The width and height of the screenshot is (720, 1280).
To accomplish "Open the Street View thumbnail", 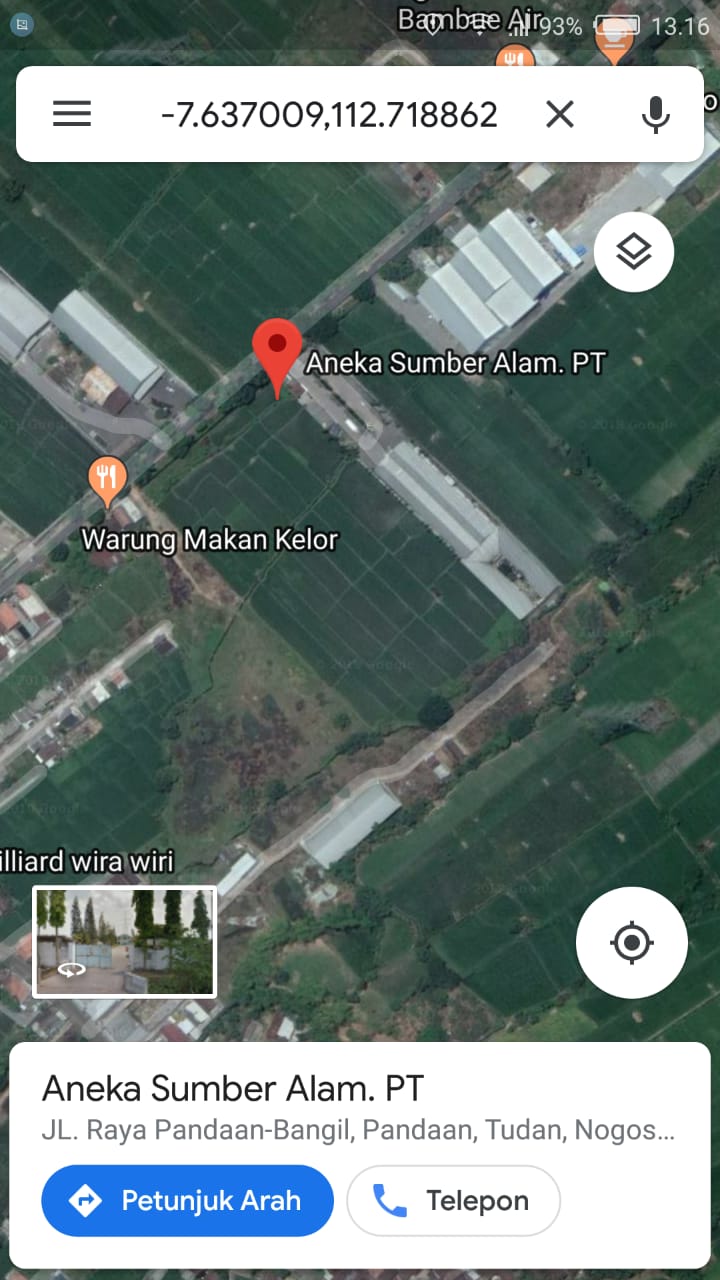I will pyautogui.click(x=125, y=942).
